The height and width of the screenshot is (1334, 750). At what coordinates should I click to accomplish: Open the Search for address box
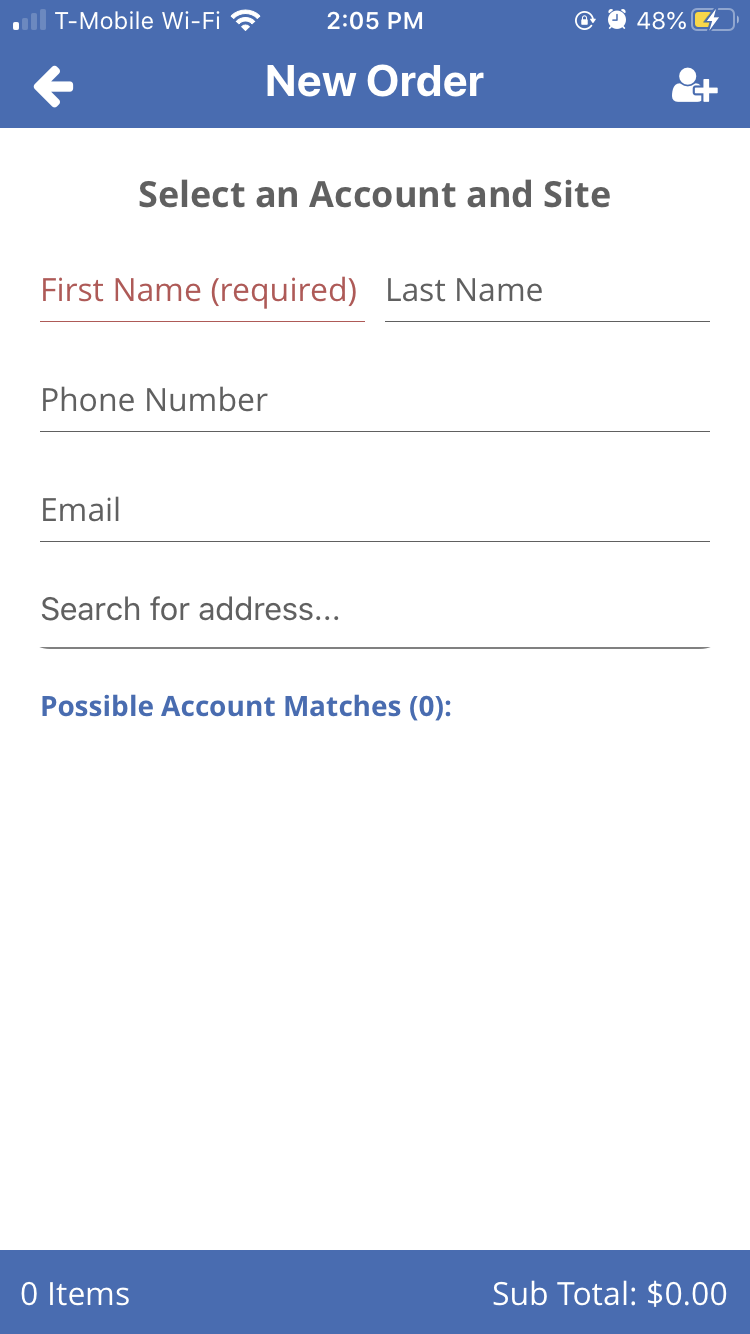click(x=374, y=610)
